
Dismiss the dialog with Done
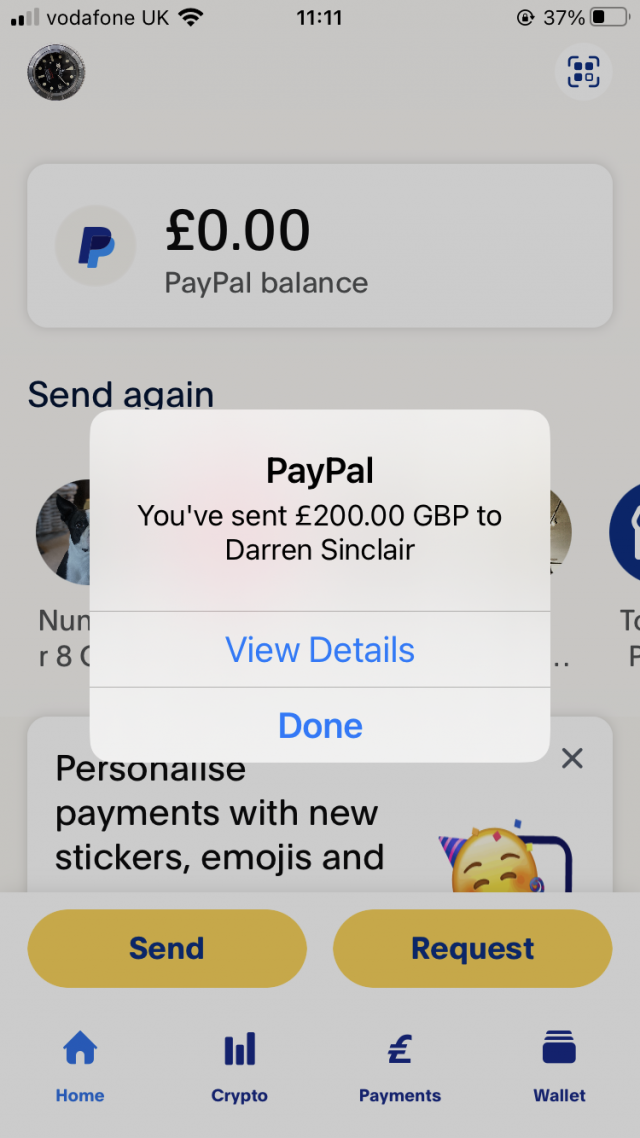pos(320,725)
